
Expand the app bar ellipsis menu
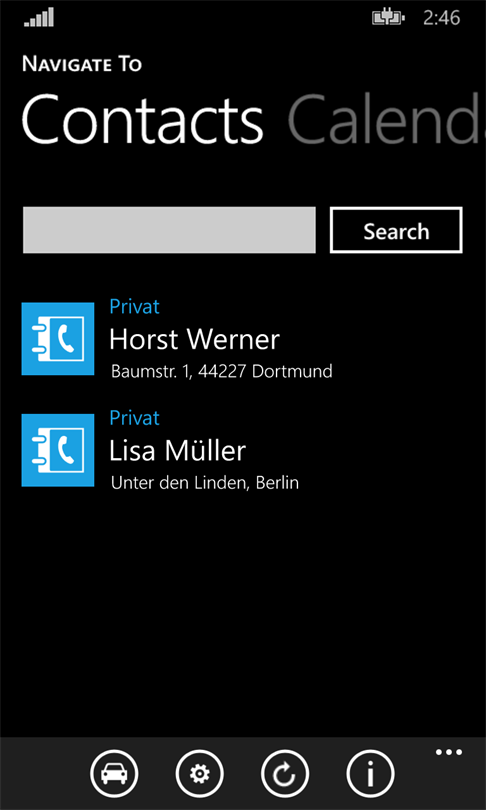(x=449, y=752)
